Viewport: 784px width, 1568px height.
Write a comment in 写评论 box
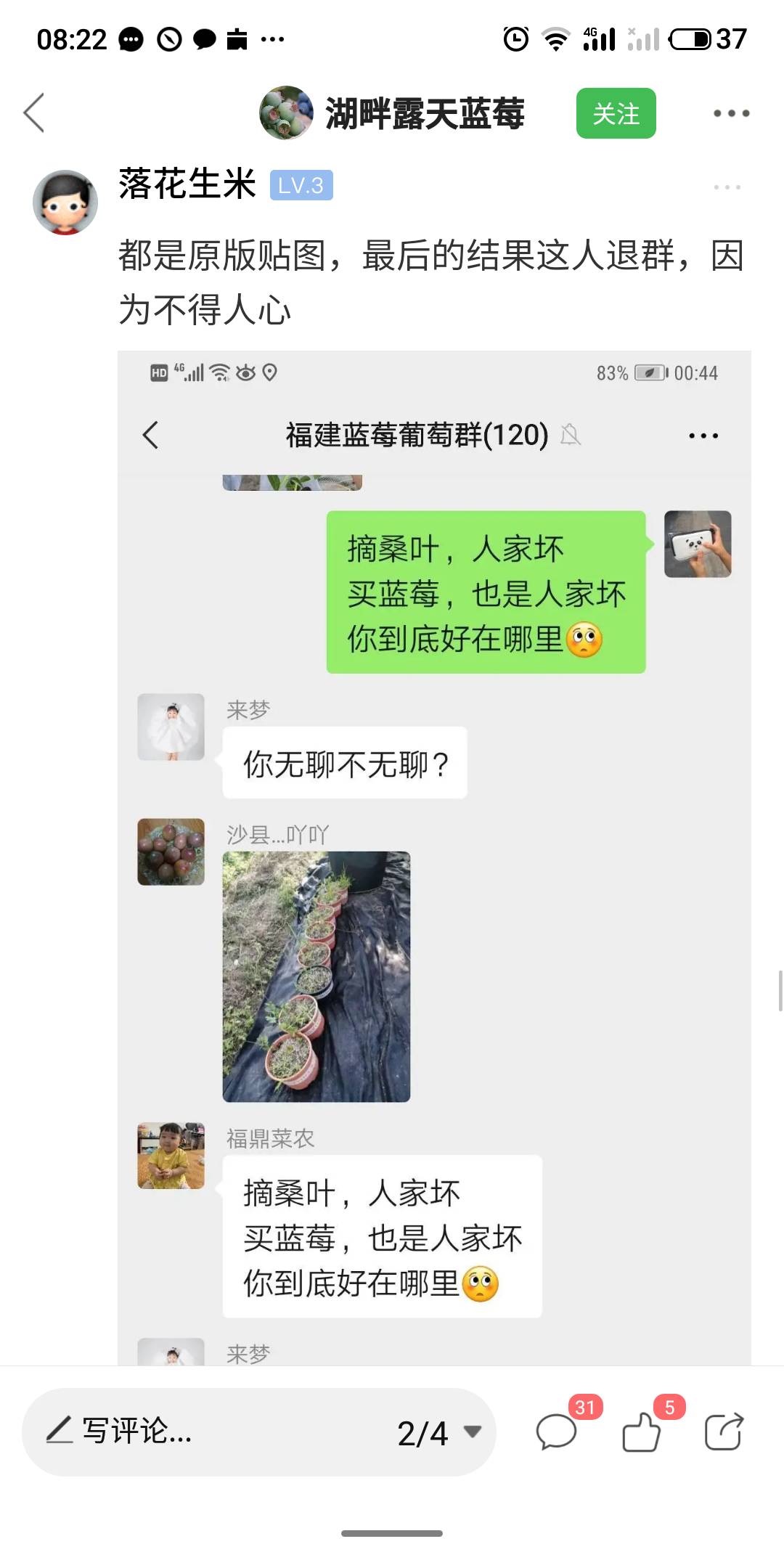click(203, 1432)
